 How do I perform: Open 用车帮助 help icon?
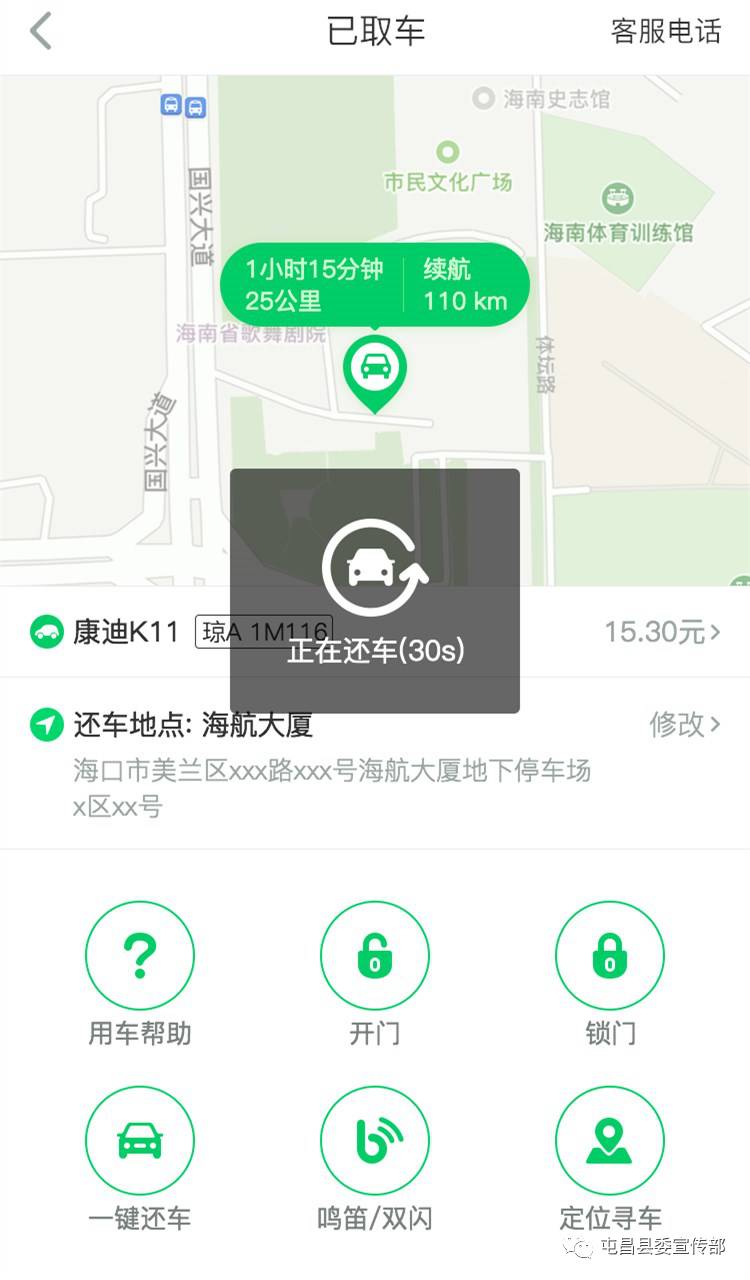click(x=140, y=955)
